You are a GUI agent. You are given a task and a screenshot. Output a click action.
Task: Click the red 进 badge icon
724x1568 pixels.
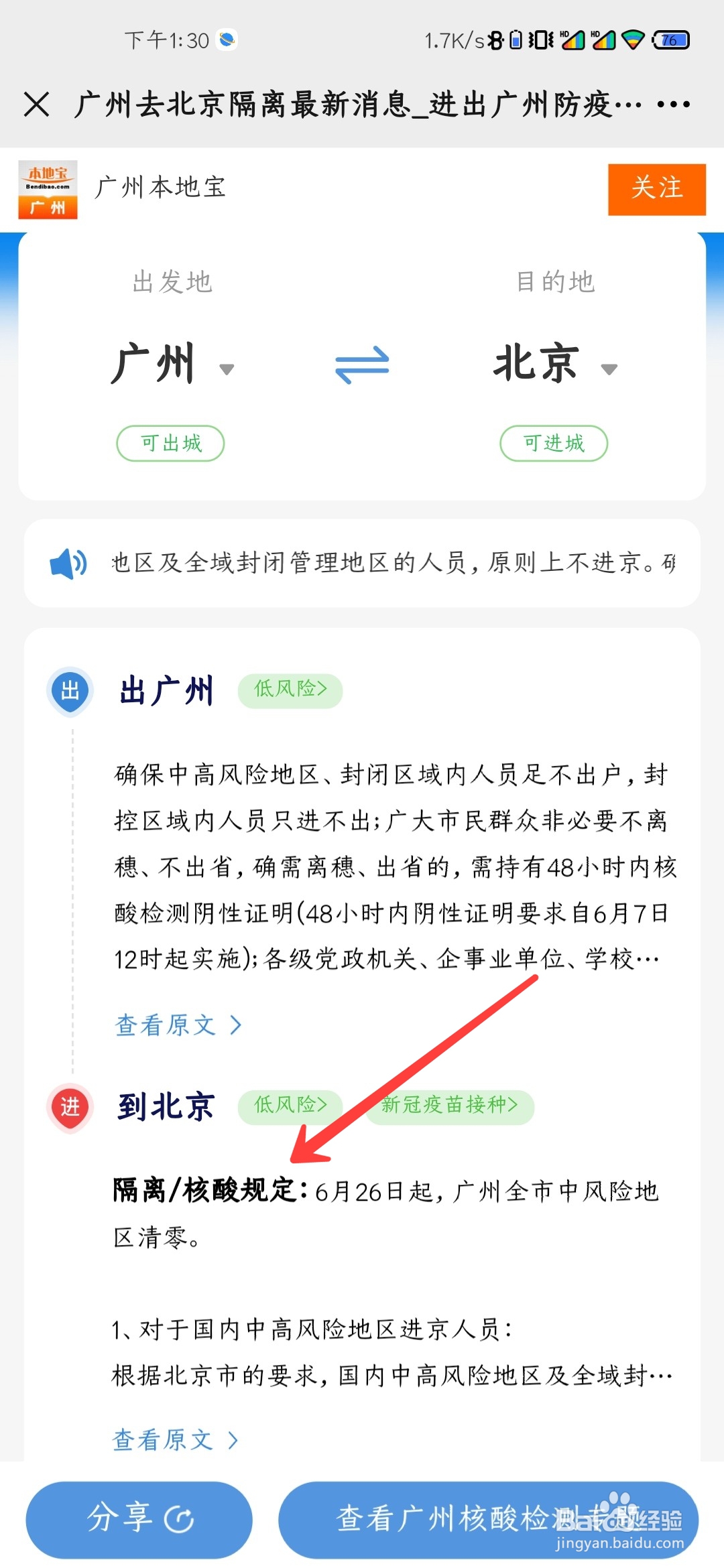(x=70, y=1106)
